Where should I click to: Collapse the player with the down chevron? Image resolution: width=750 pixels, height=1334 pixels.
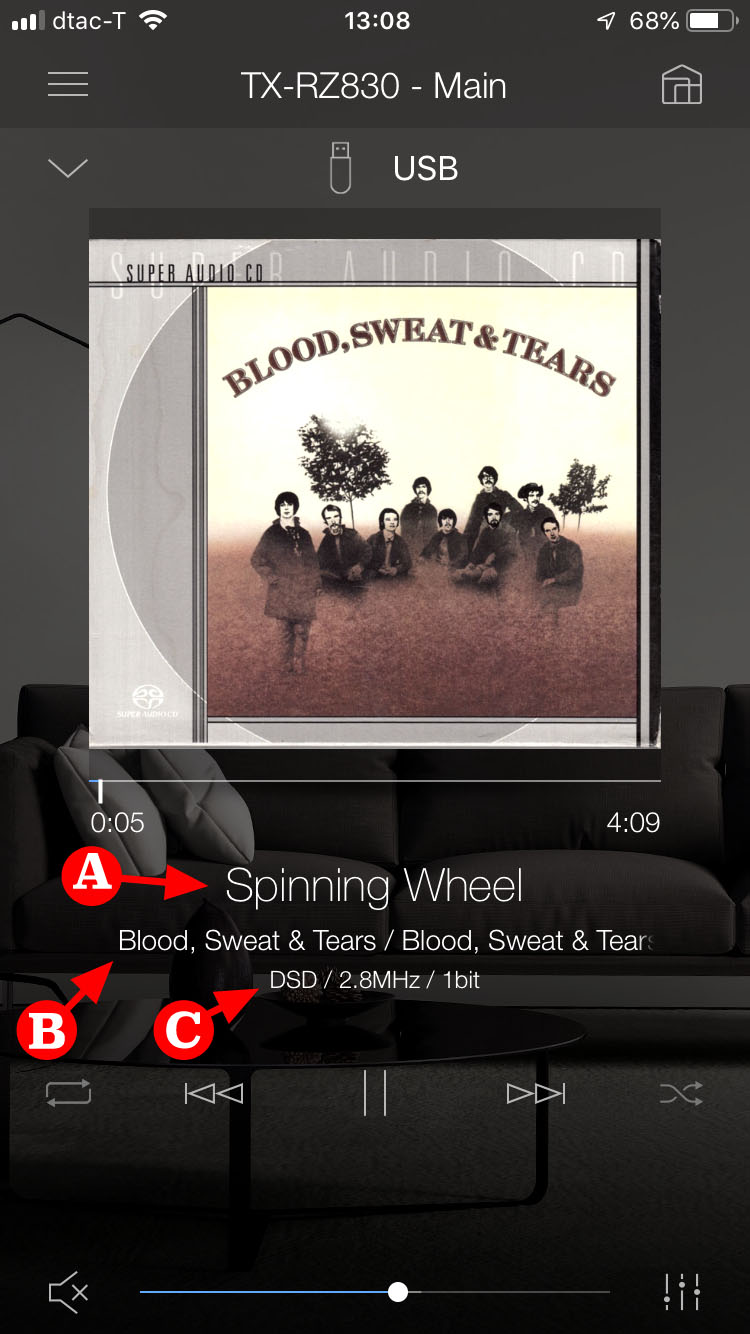[x=68, y=168]
